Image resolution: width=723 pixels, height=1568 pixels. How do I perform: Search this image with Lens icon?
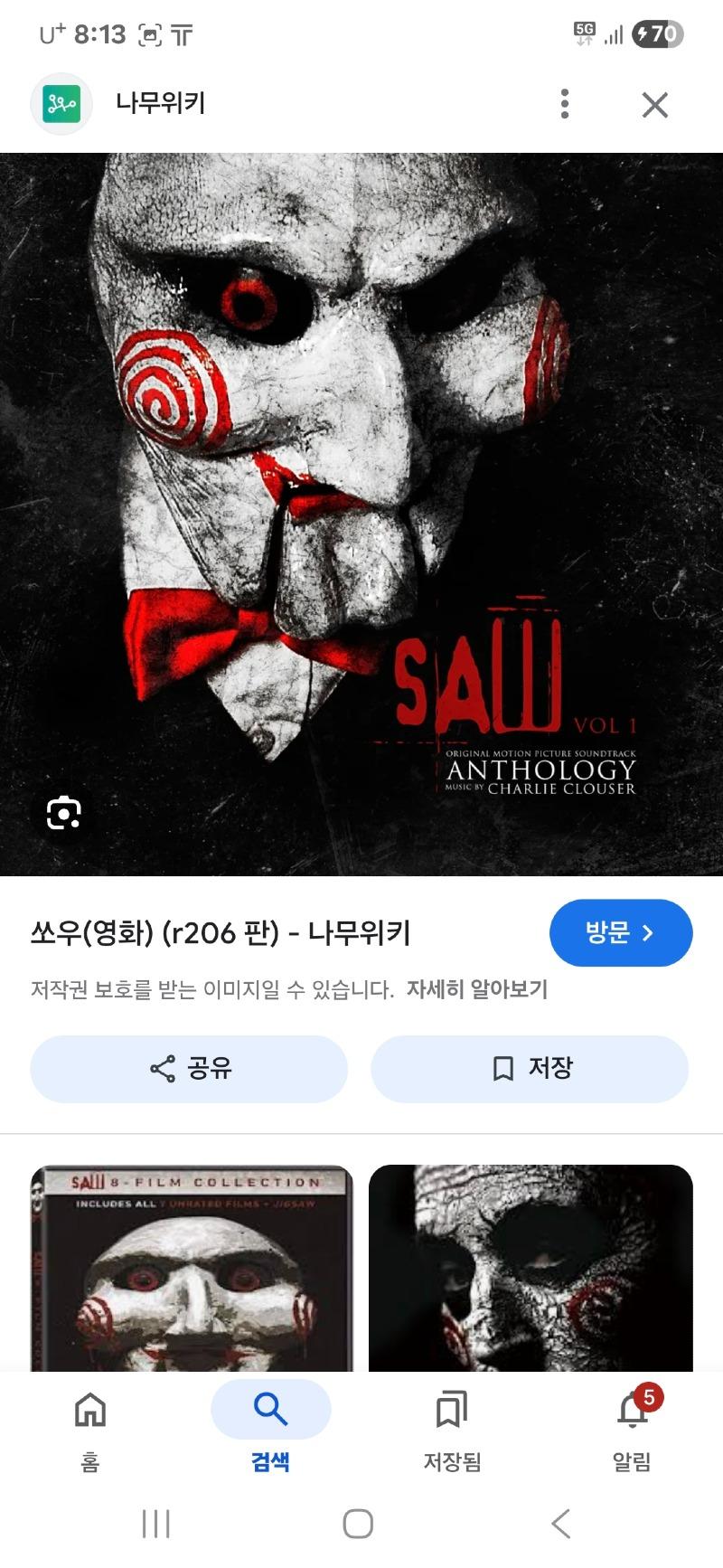click(x=63, y=812)
